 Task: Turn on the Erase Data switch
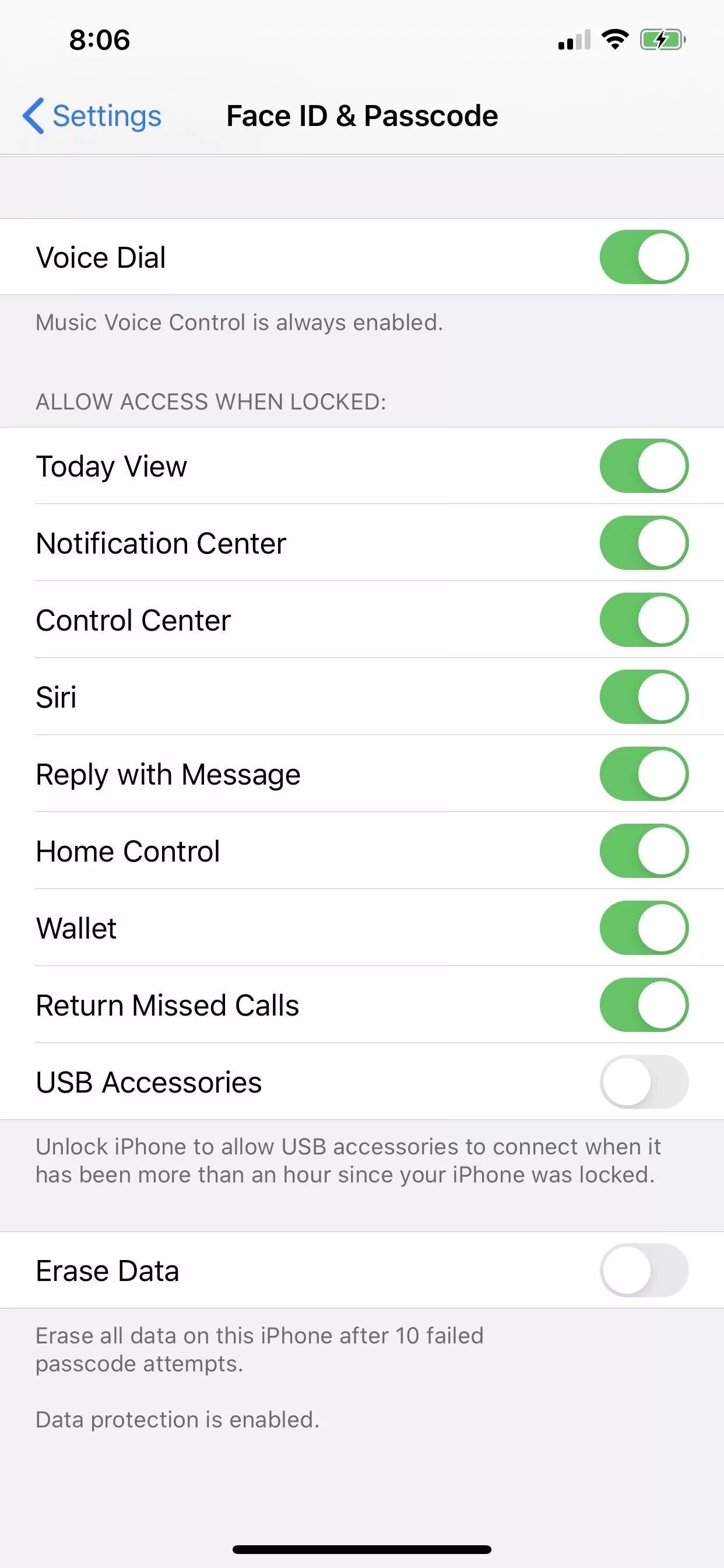pyautogui.click(x=644, y=1270)
